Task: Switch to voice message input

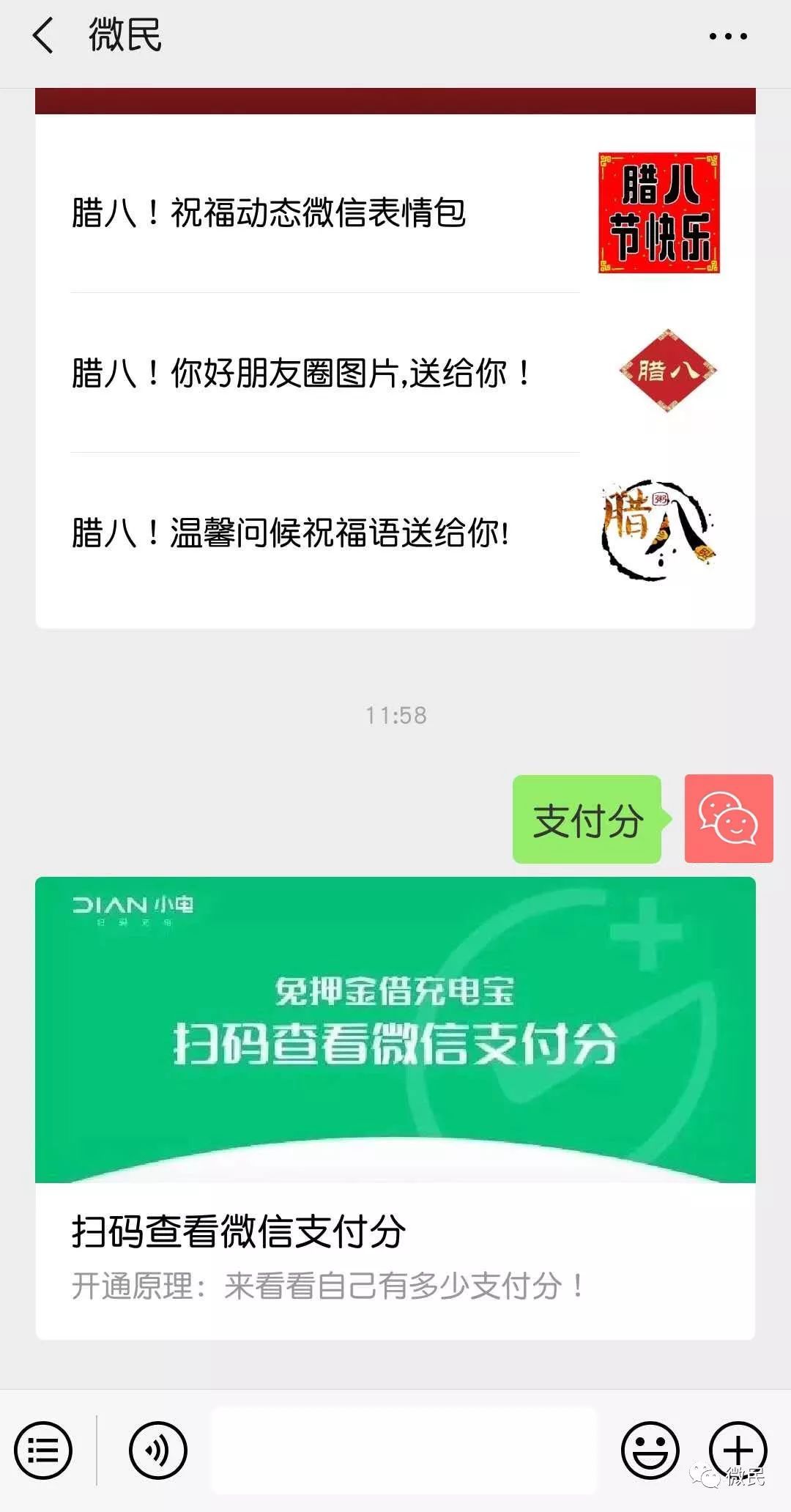Action: [157, 1450]
